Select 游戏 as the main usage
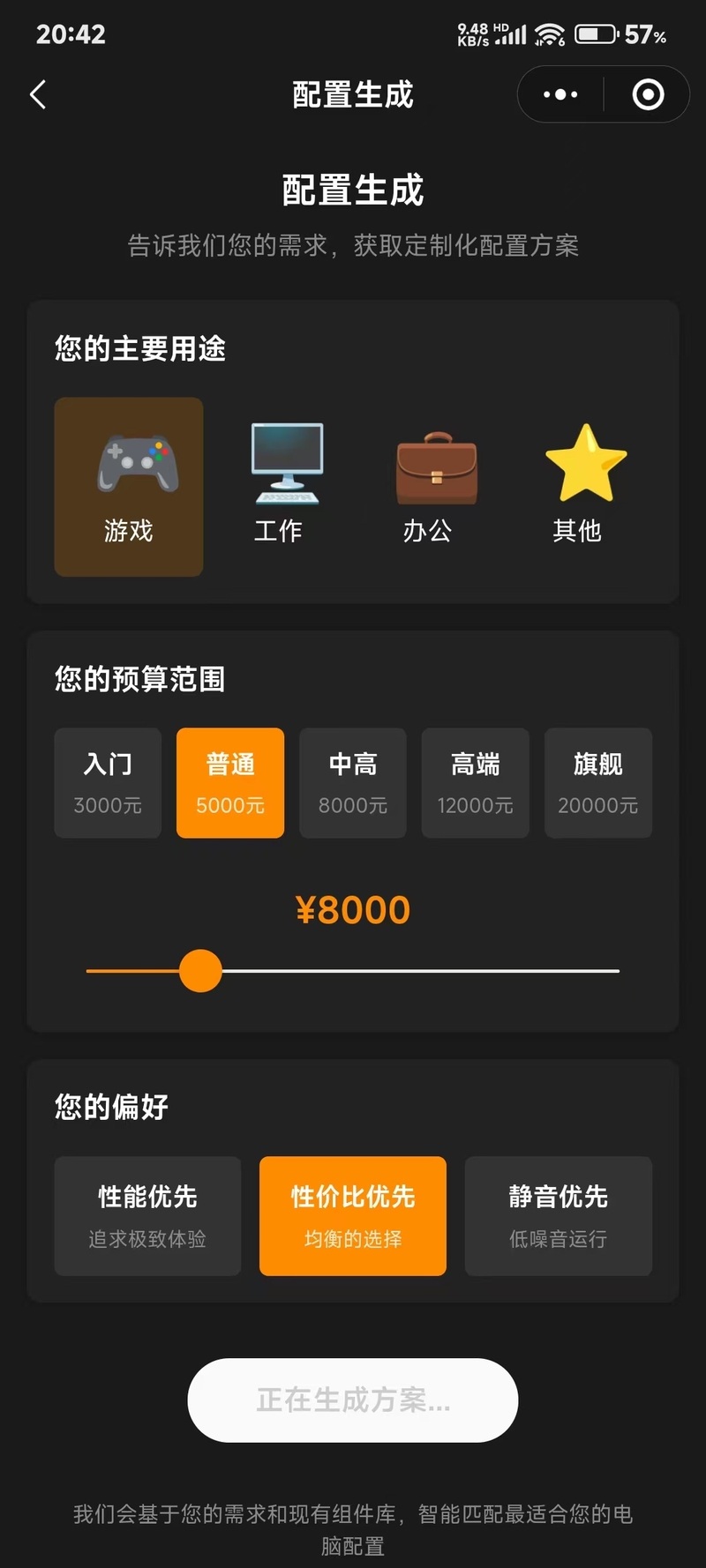Viewport: 706px width, 1568px height. click(x=129, y=487)
